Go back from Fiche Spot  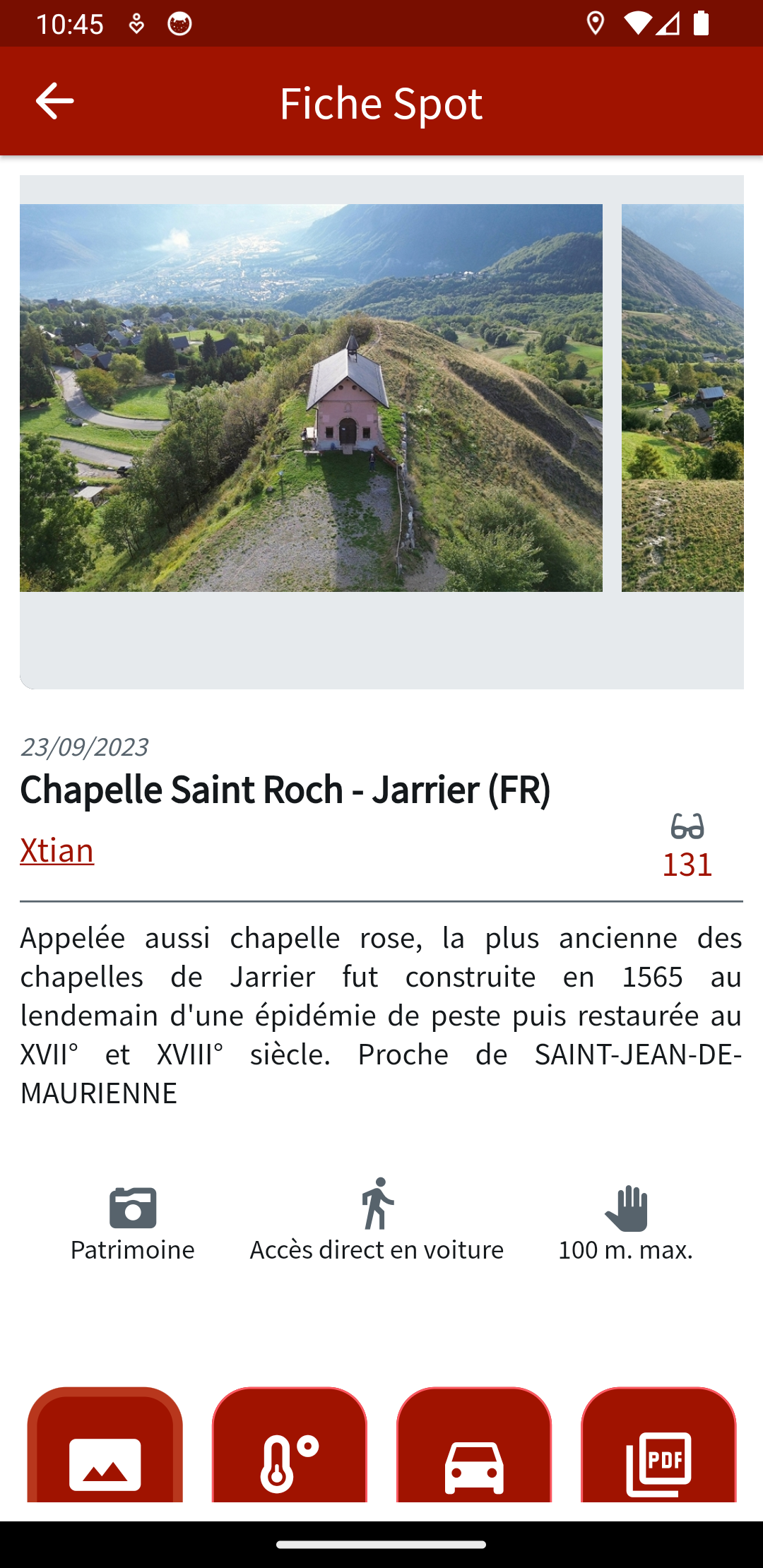[x=54, y=101]
